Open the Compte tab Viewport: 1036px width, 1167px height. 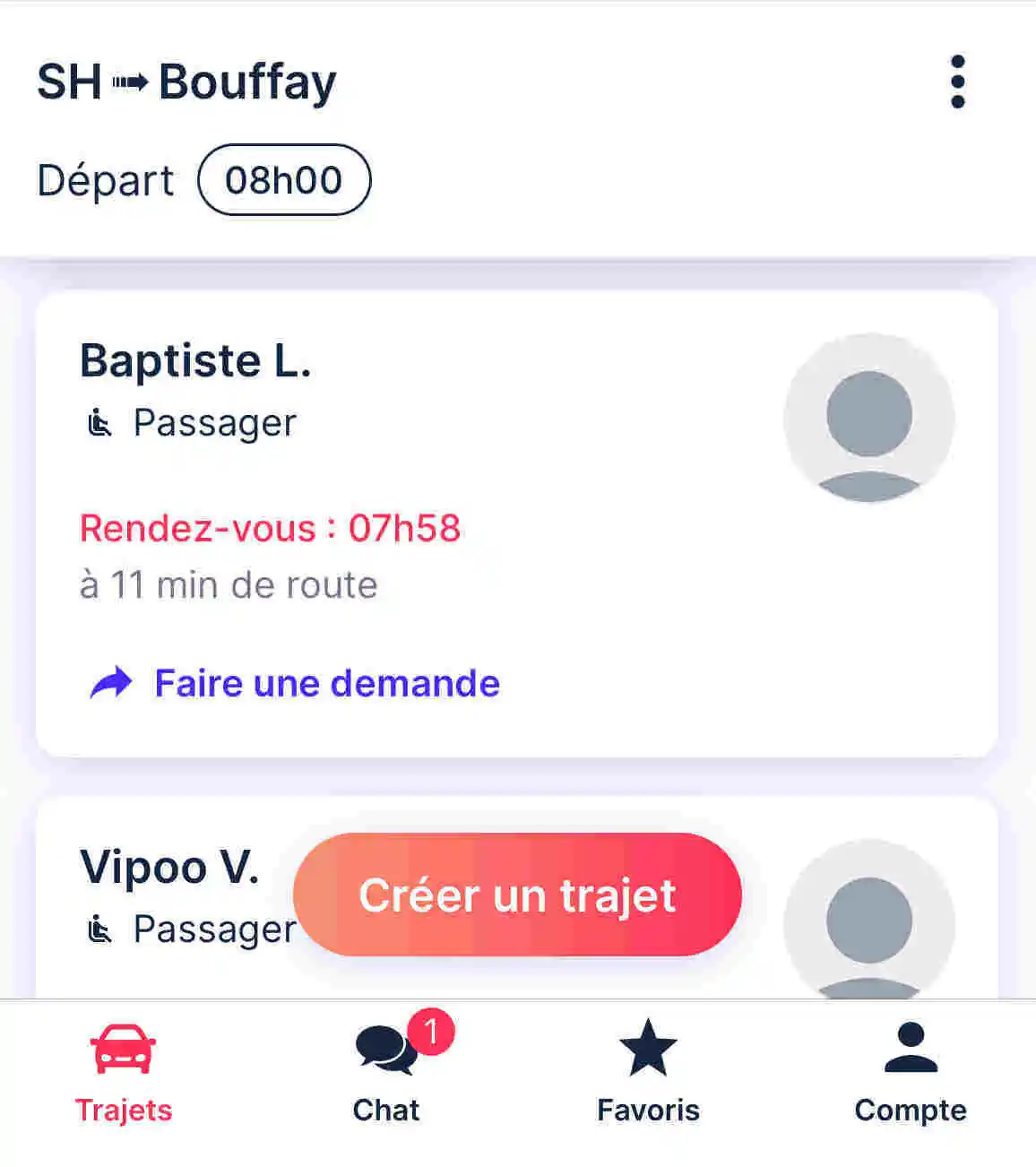(x=910, y=1071)
